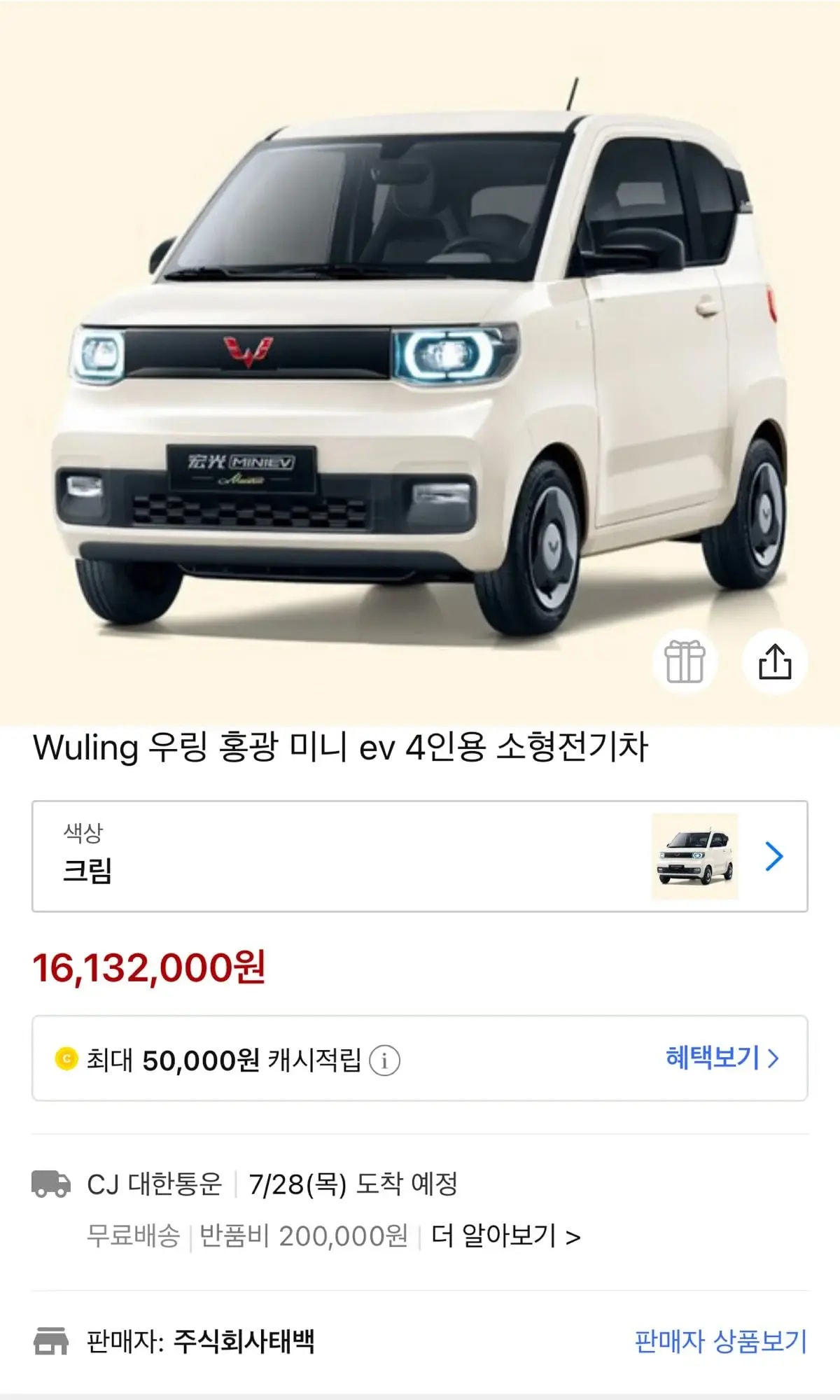Share this Wuling product listing

[x=775, y=661]
